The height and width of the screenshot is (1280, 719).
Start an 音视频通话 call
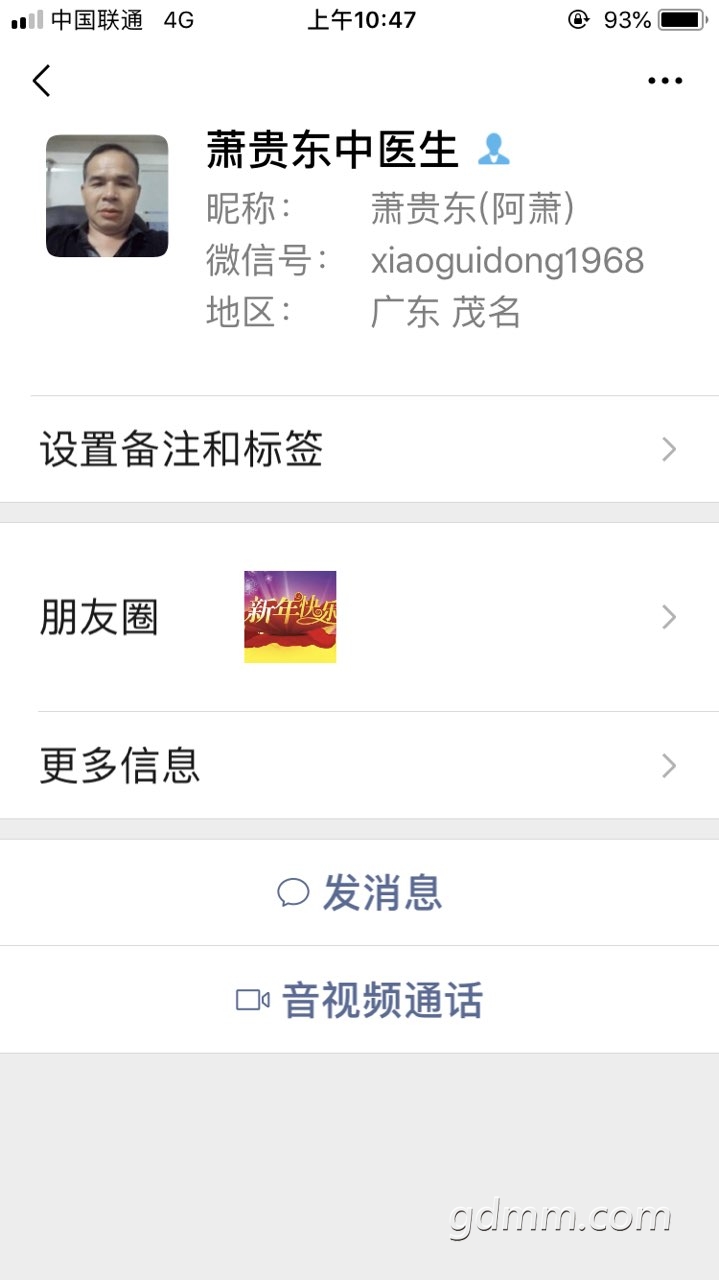coord(360,1000)
